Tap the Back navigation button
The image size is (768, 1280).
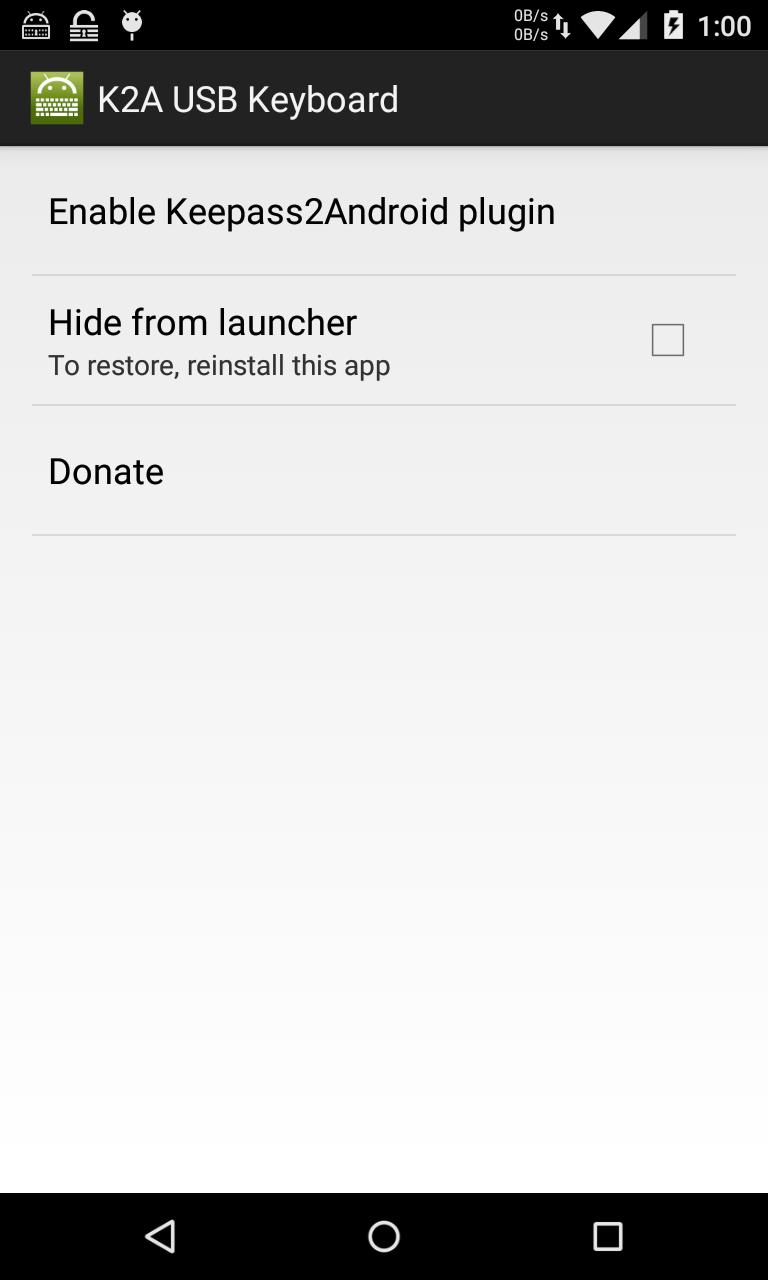click(160, 1236)
